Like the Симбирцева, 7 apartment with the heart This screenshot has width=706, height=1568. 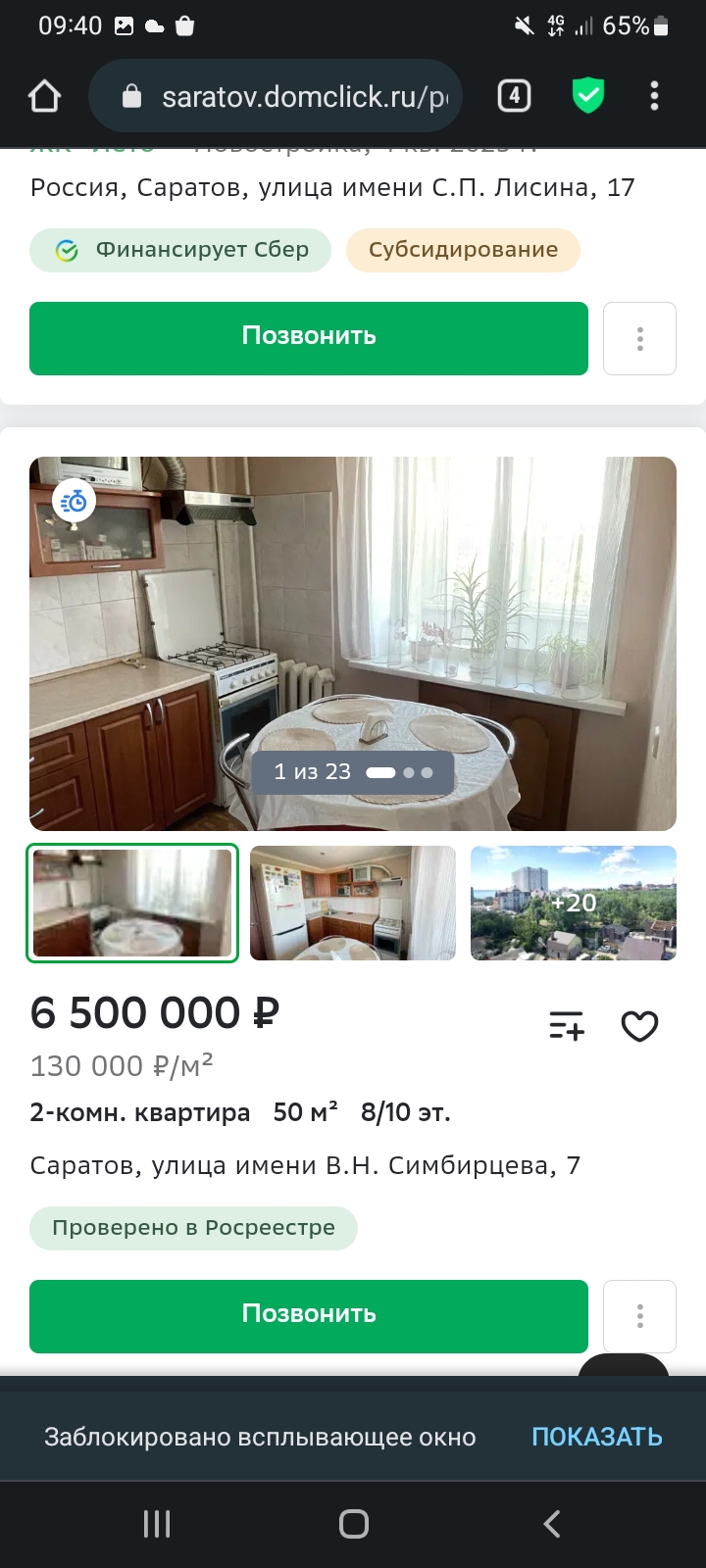click(639, 1026)
